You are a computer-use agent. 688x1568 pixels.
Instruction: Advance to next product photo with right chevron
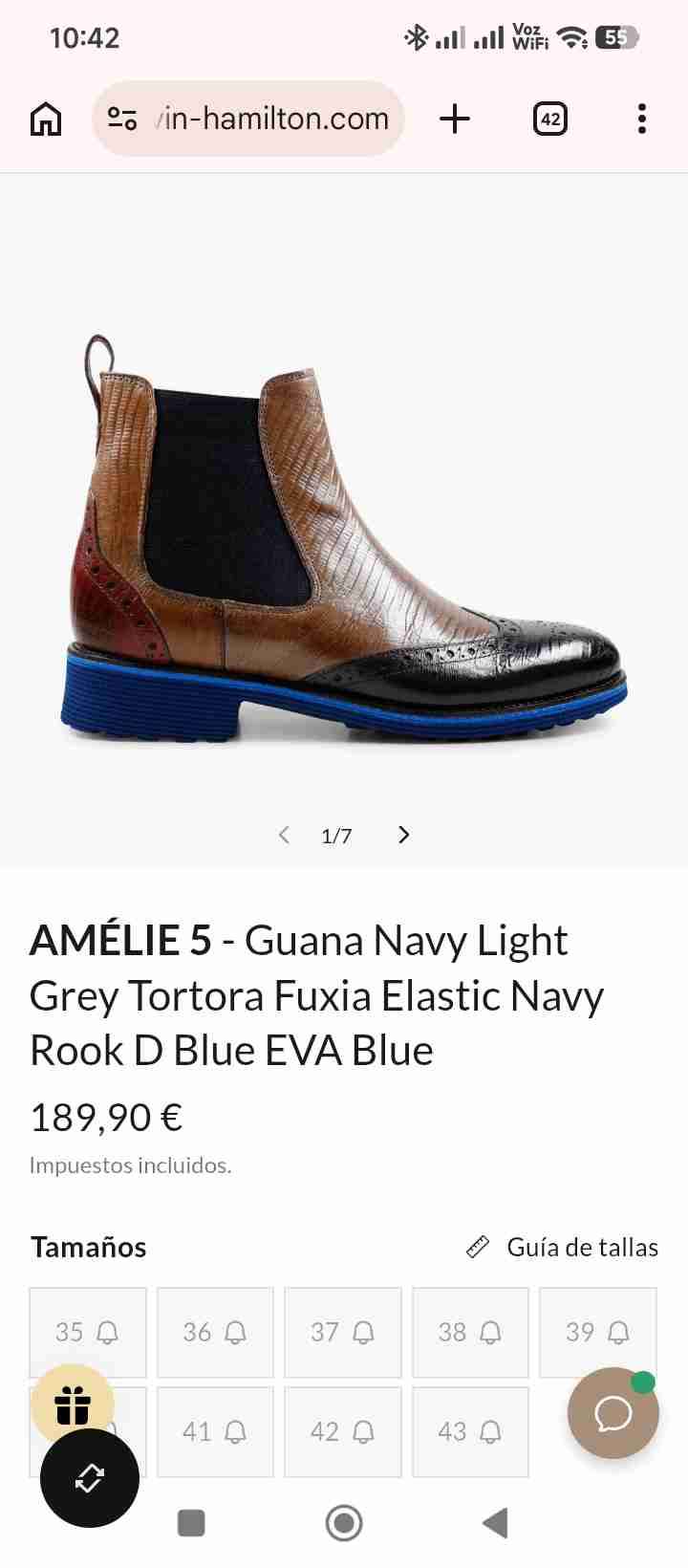[x=403, y=835]
